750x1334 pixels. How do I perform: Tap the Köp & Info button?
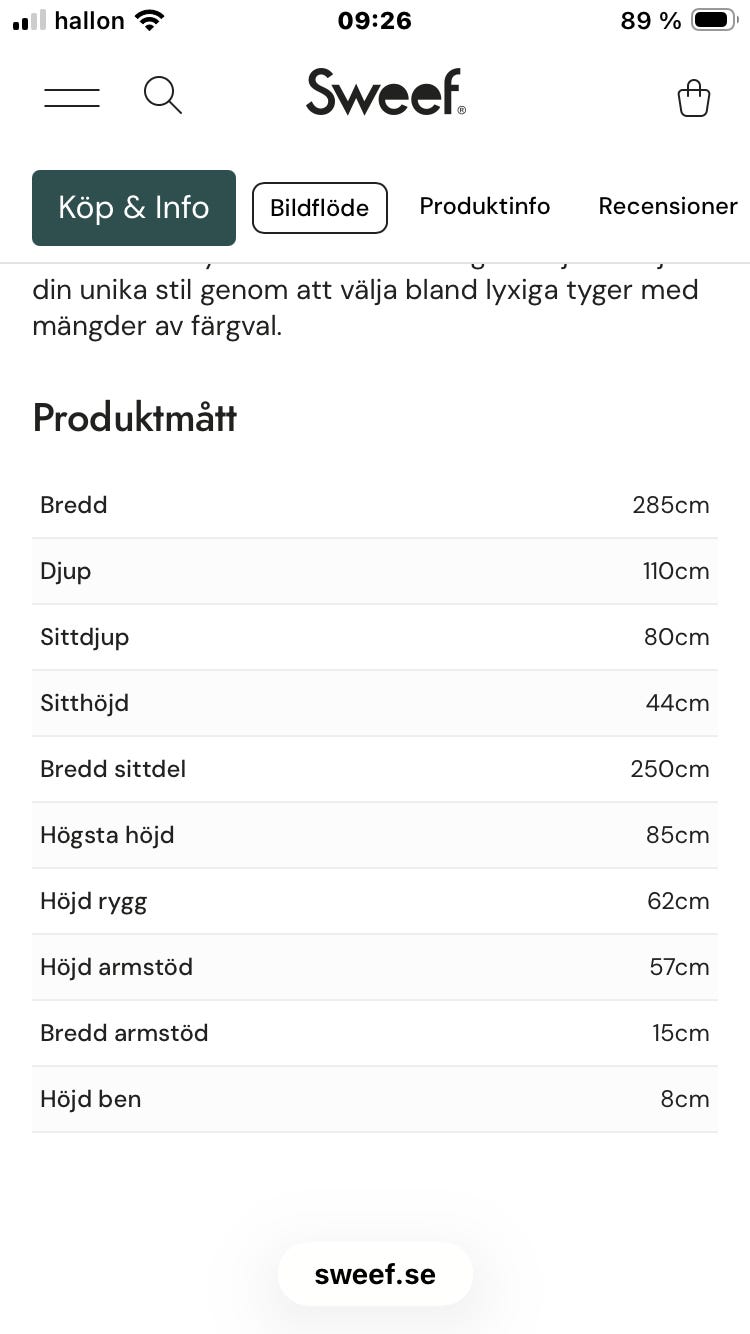134,208
